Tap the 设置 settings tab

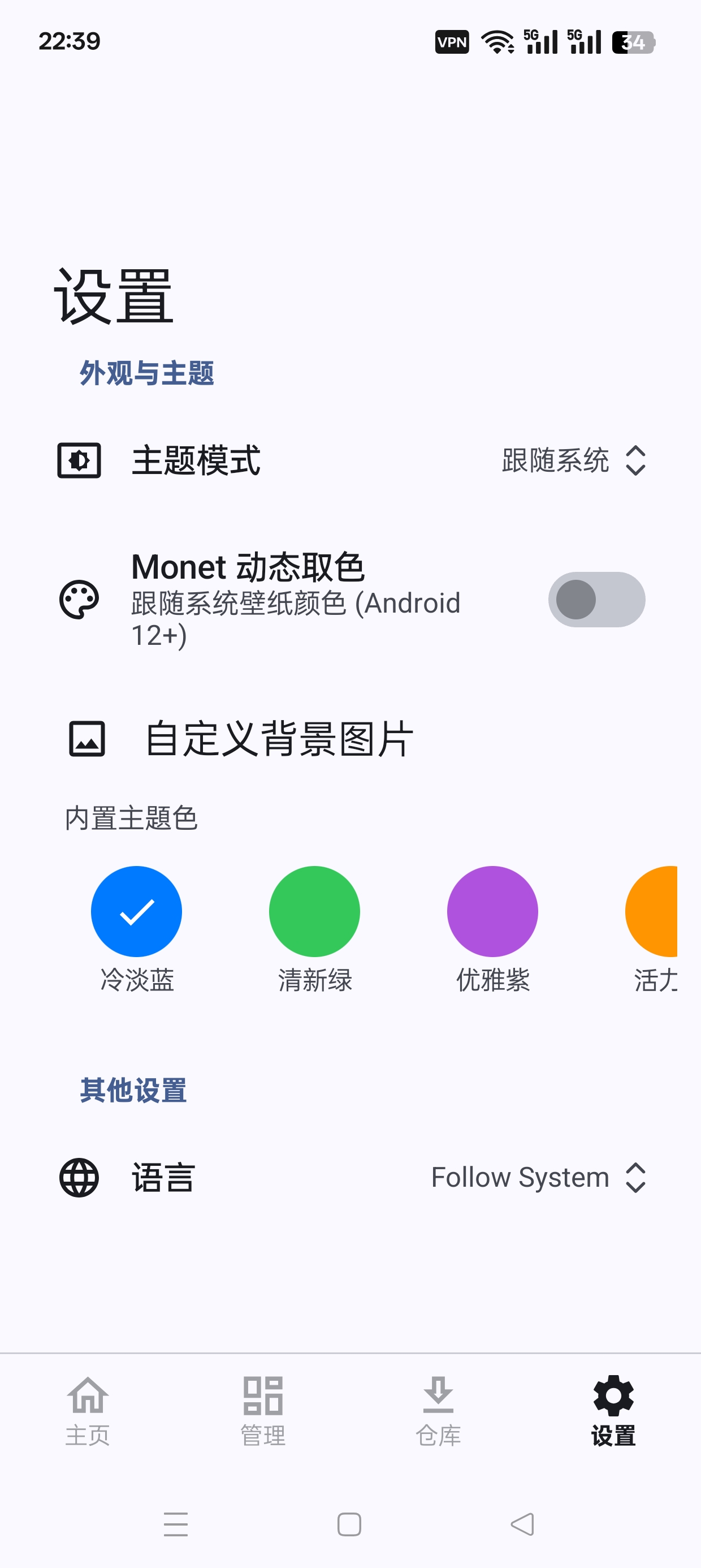(613, 1411)
